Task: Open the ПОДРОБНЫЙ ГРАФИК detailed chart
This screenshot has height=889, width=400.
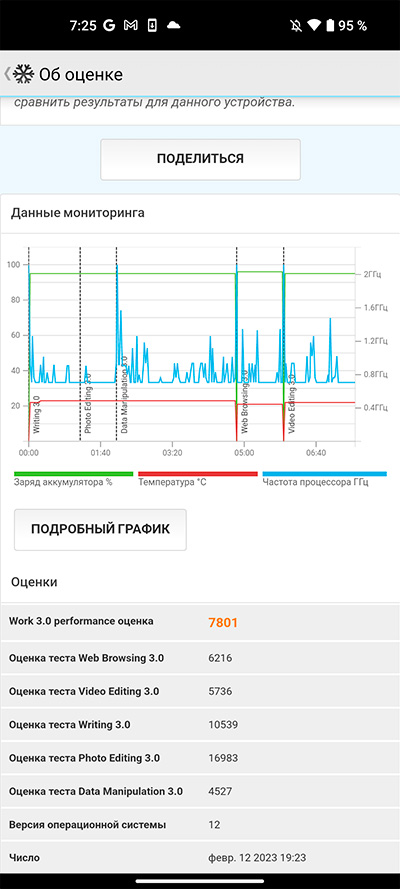Action: (x=100, y=530)
